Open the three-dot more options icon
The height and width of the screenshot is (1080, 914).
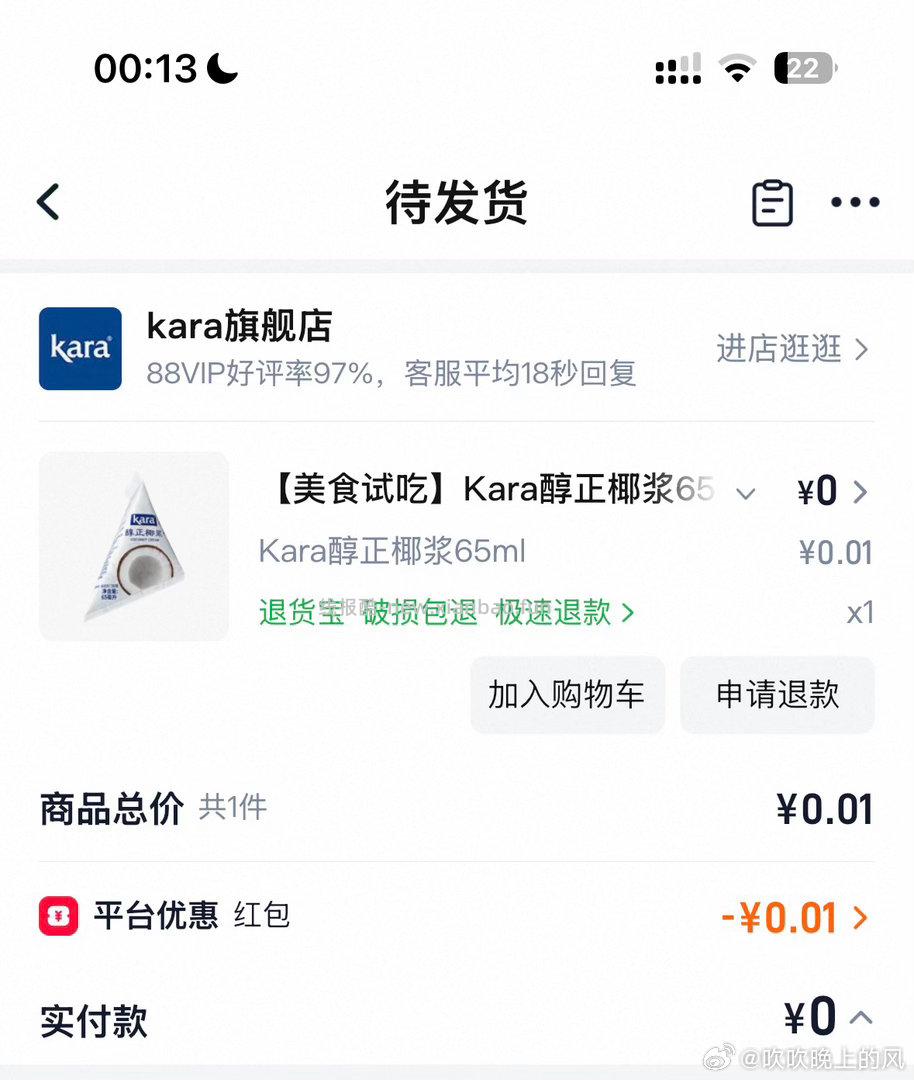pos(855,203)
